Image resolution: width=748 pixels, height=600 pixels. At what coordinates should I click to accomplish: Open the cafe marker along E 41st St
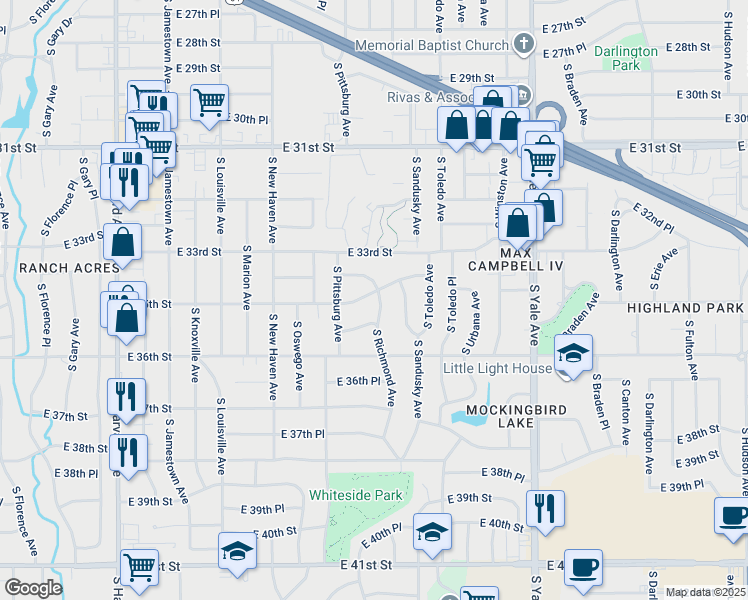coord(583,566)
